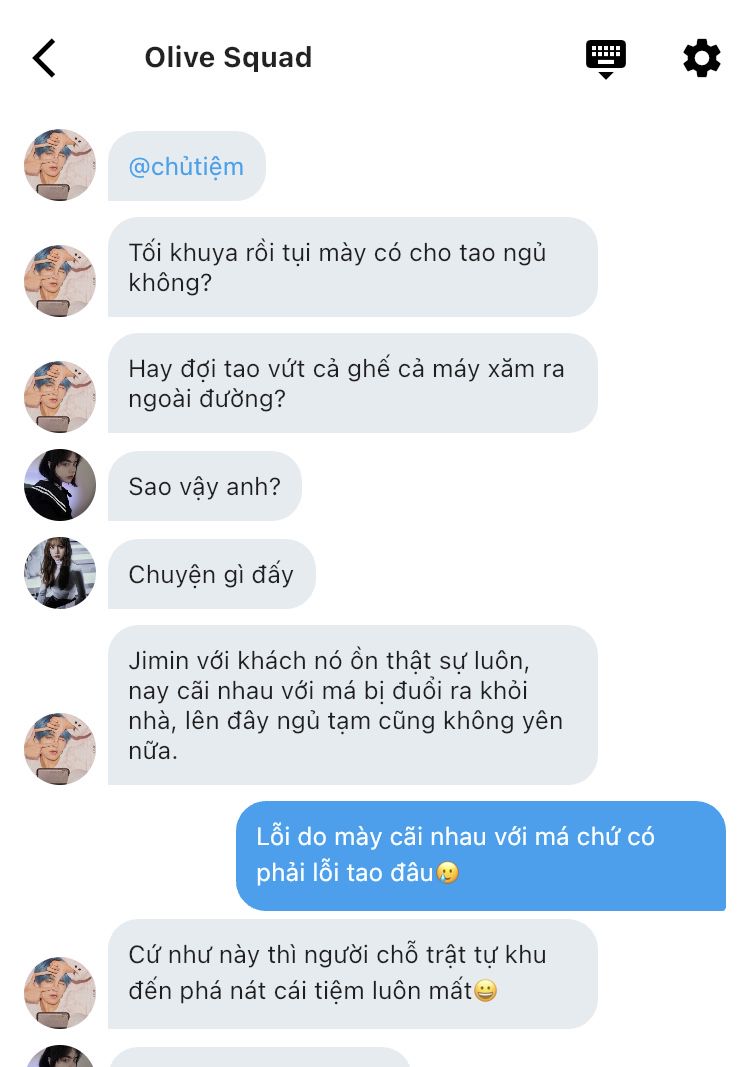View profile of sender of "Tối khuya rồi" message
Screen dimensions: 750x1067
60,281
